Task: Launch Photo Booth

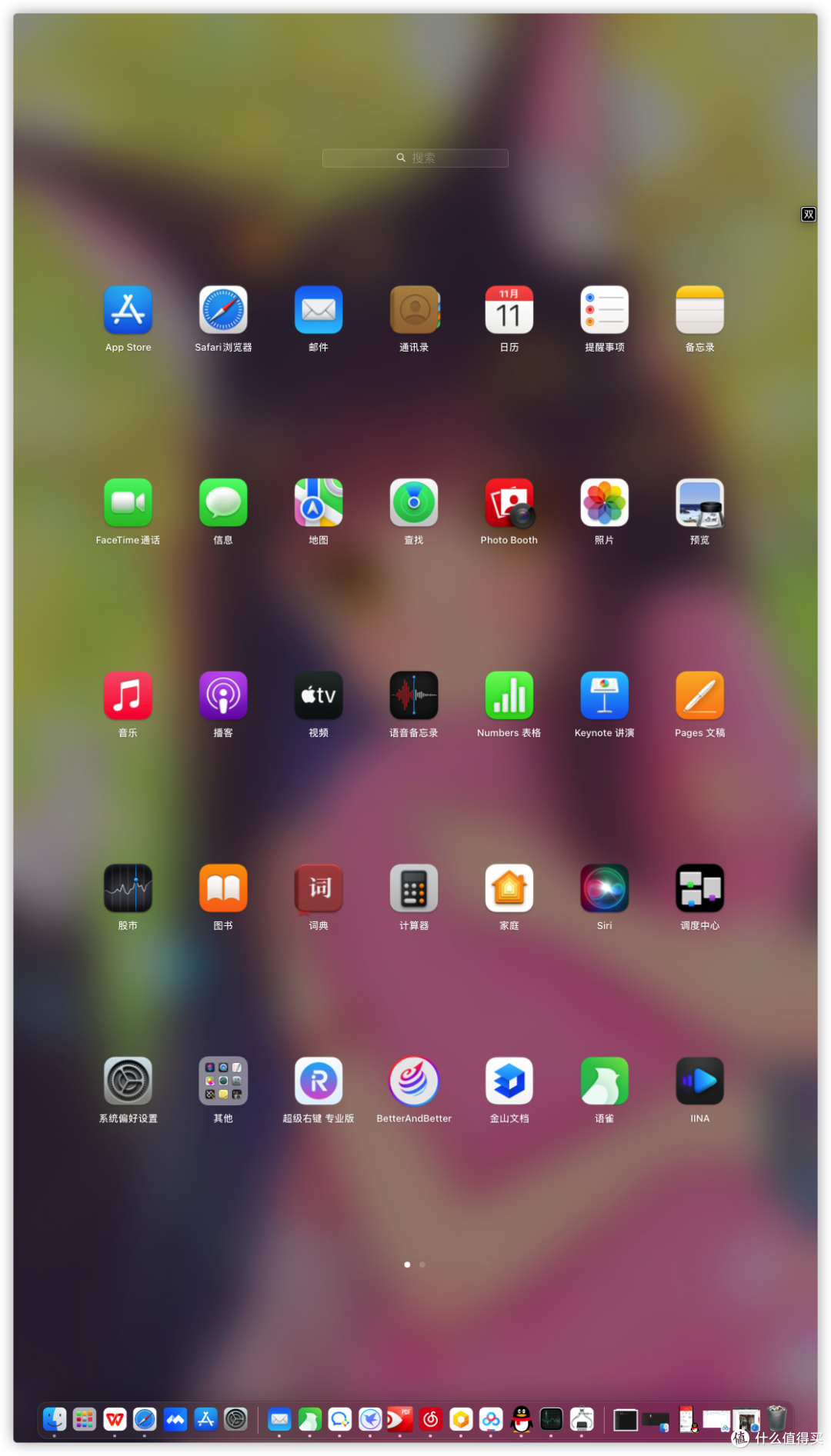Action: coord(509,503)
